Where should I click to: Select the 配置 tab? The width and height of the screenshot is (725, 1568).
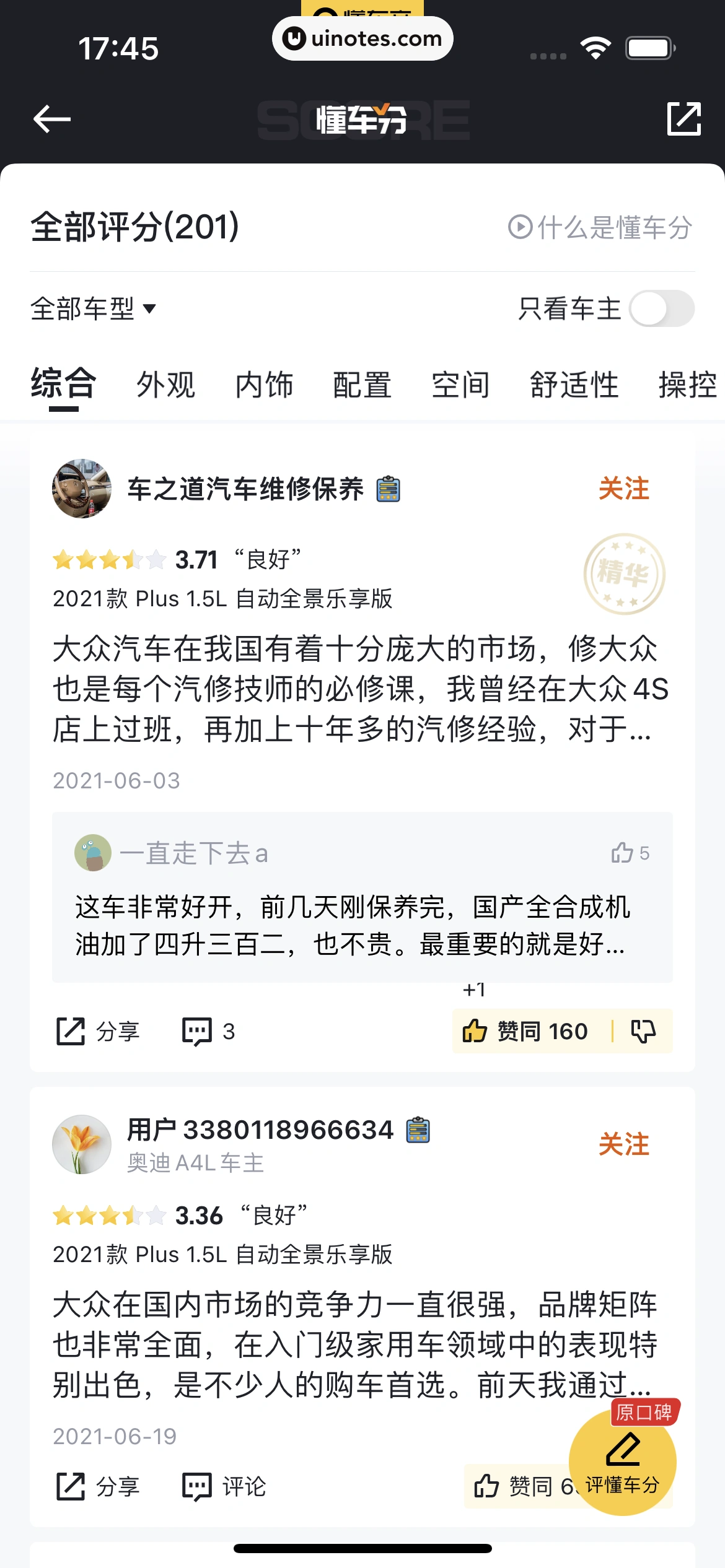(x=362, y=385)
